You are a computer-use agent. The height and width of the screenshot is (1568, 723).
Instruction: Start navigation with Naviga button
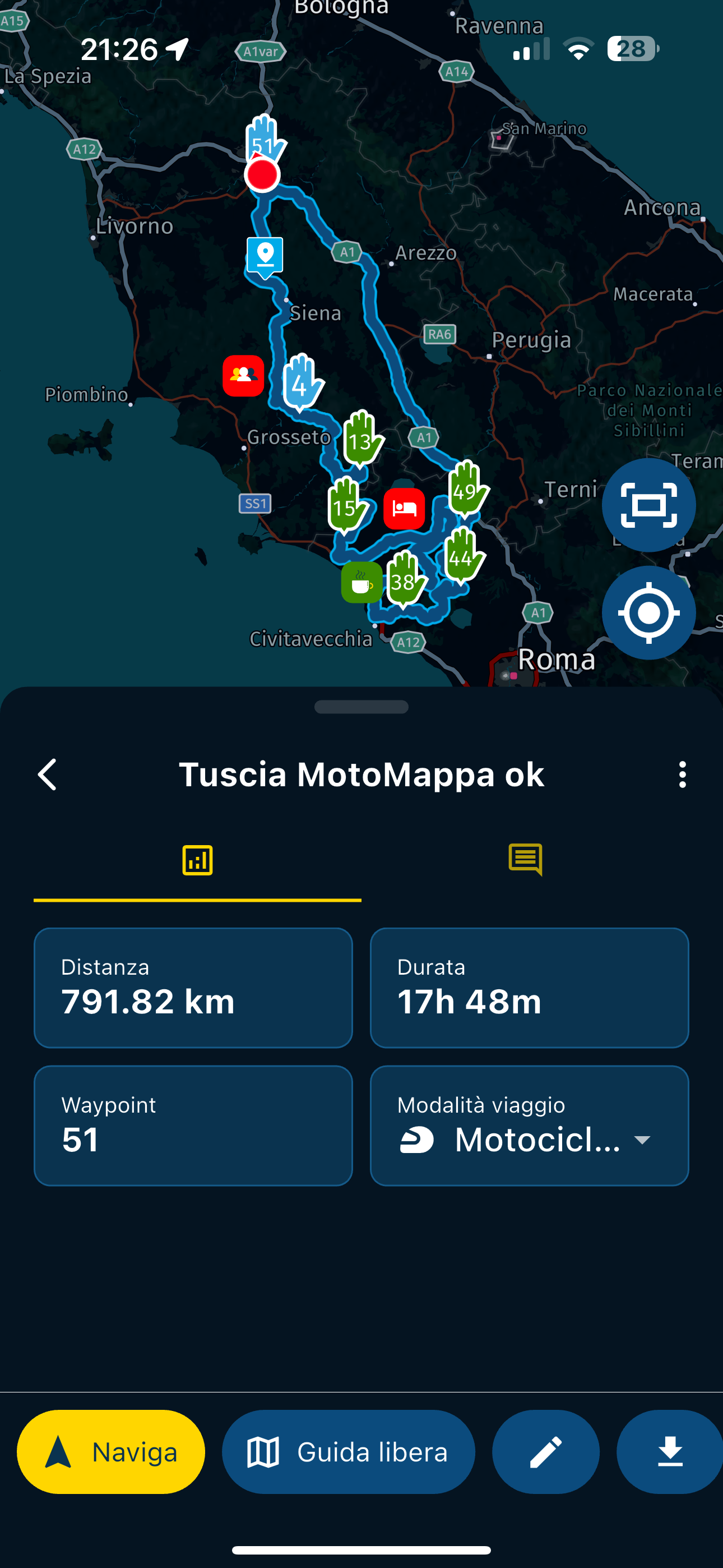coord(111,1452)
